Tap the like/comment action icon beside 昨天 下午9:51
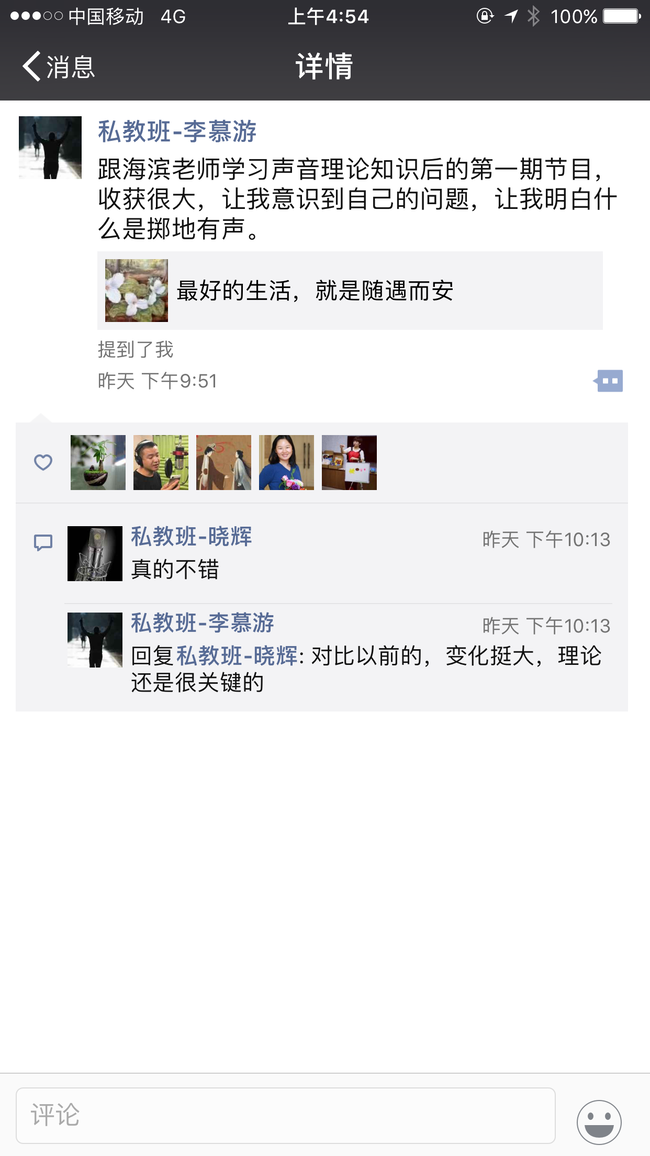This screenshot has width=650, height=1156. (609, 381)
